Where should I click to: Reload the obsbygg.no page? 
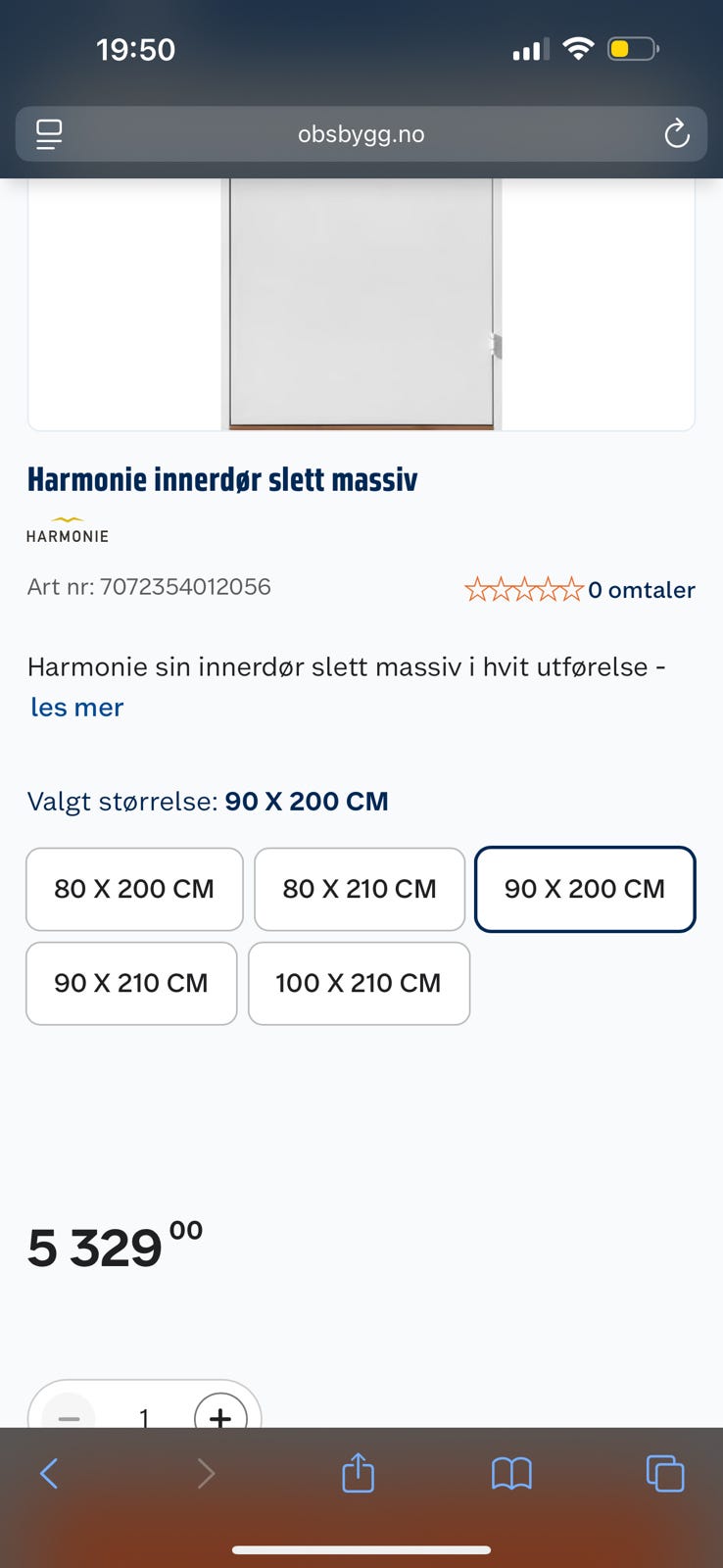(x=676, y=134)
